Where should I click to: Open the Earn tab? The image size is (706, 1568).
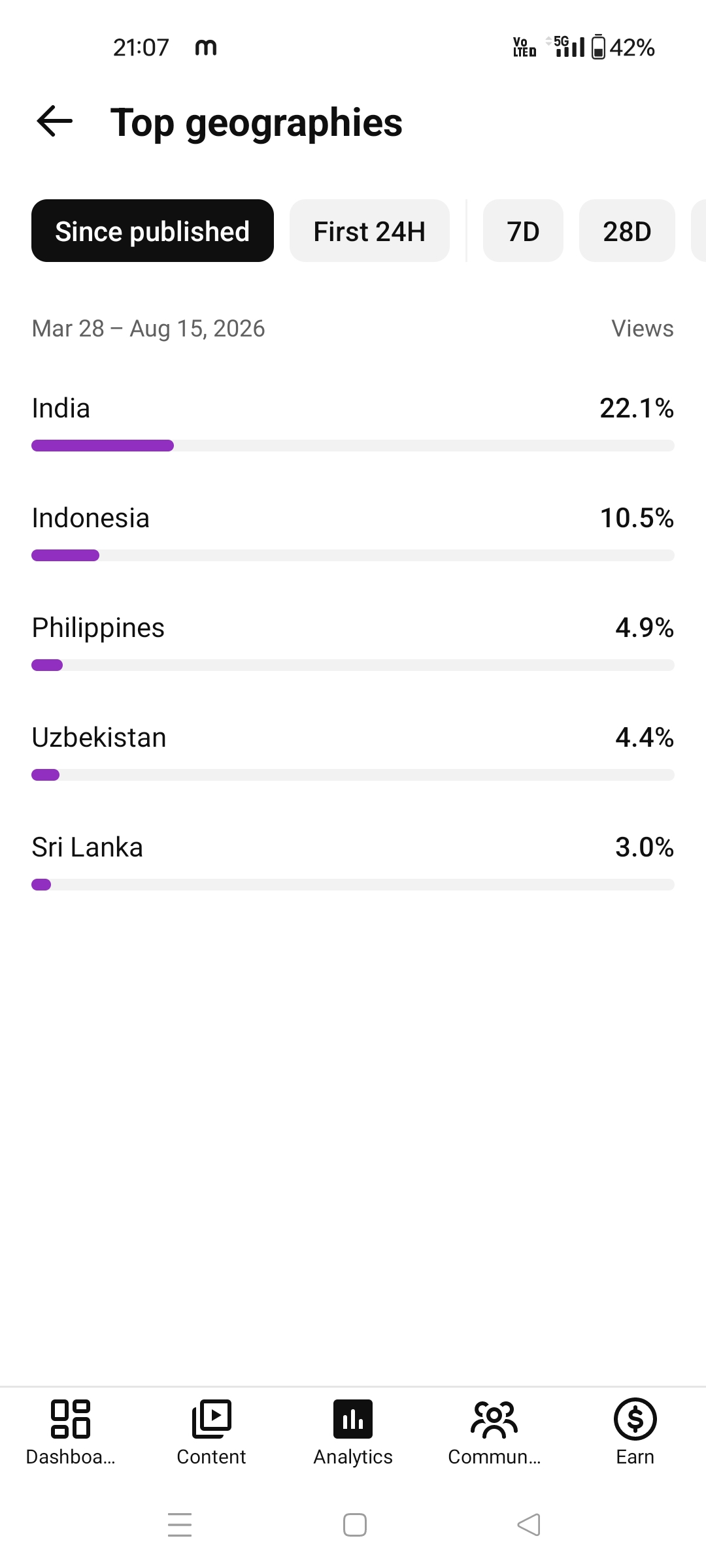tap(635, 1432)
